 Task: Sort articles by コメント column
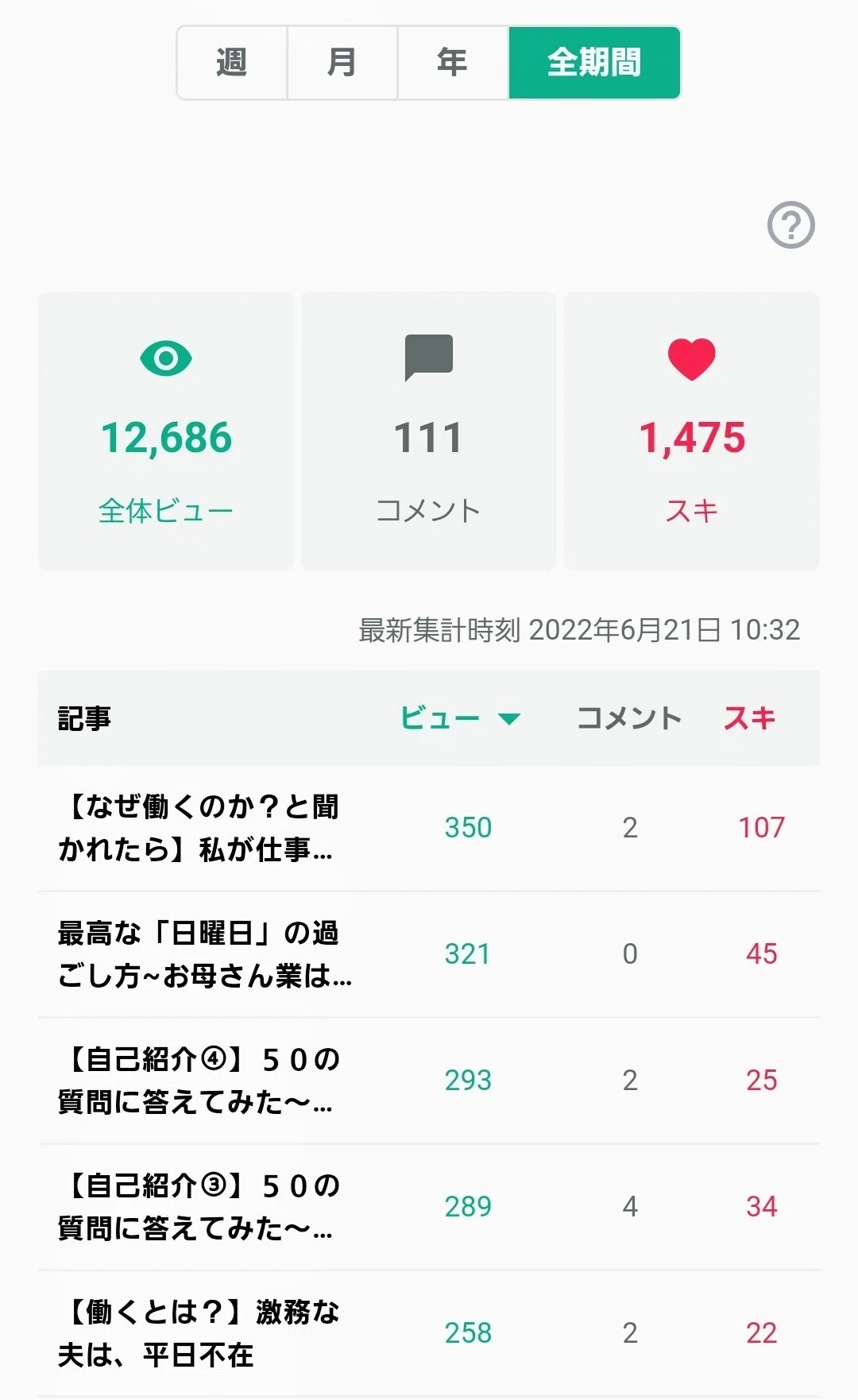point(629,718)
